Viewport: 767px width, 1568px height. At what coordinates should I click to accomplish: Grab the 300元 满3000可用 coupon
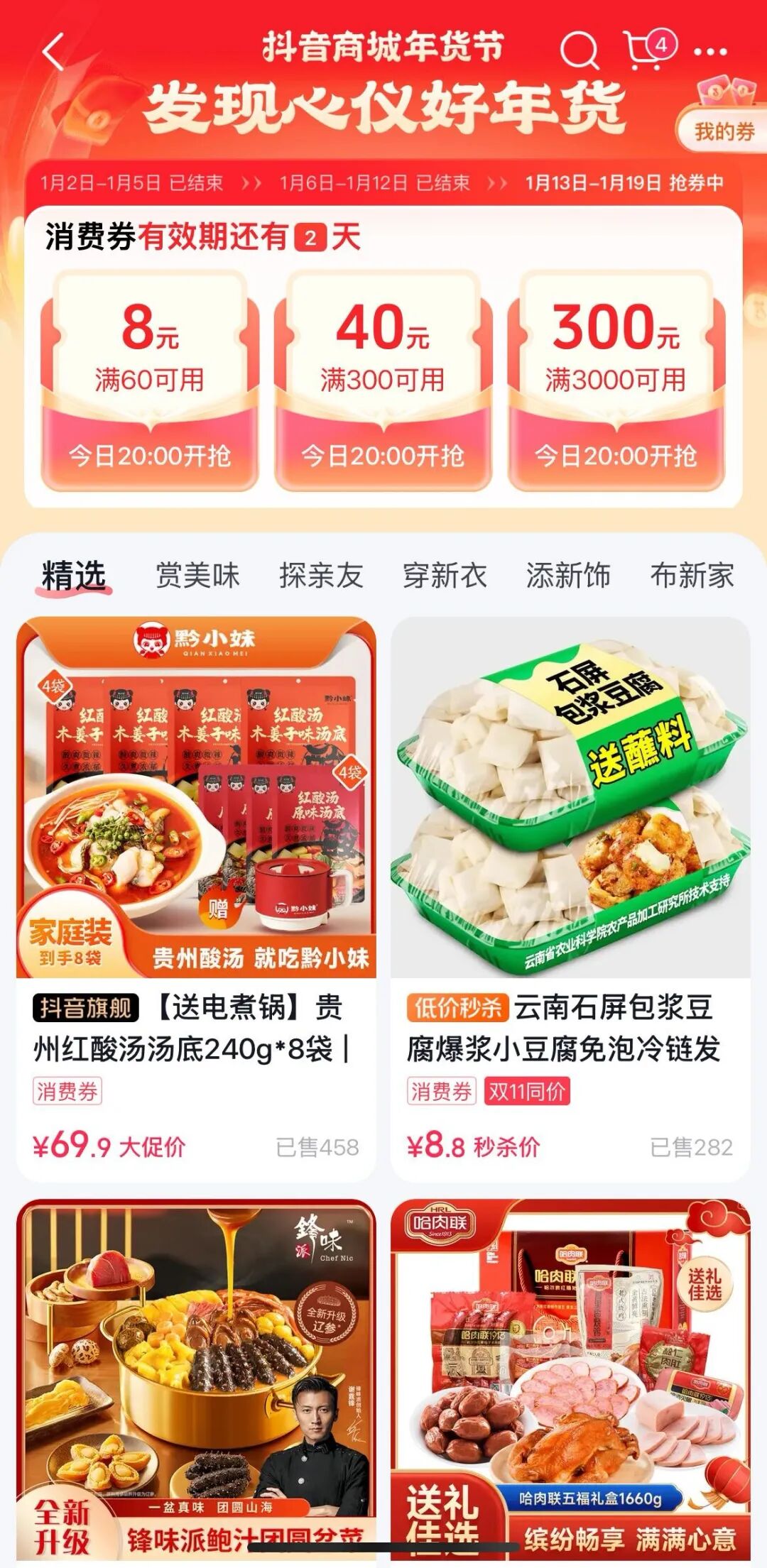616,380
